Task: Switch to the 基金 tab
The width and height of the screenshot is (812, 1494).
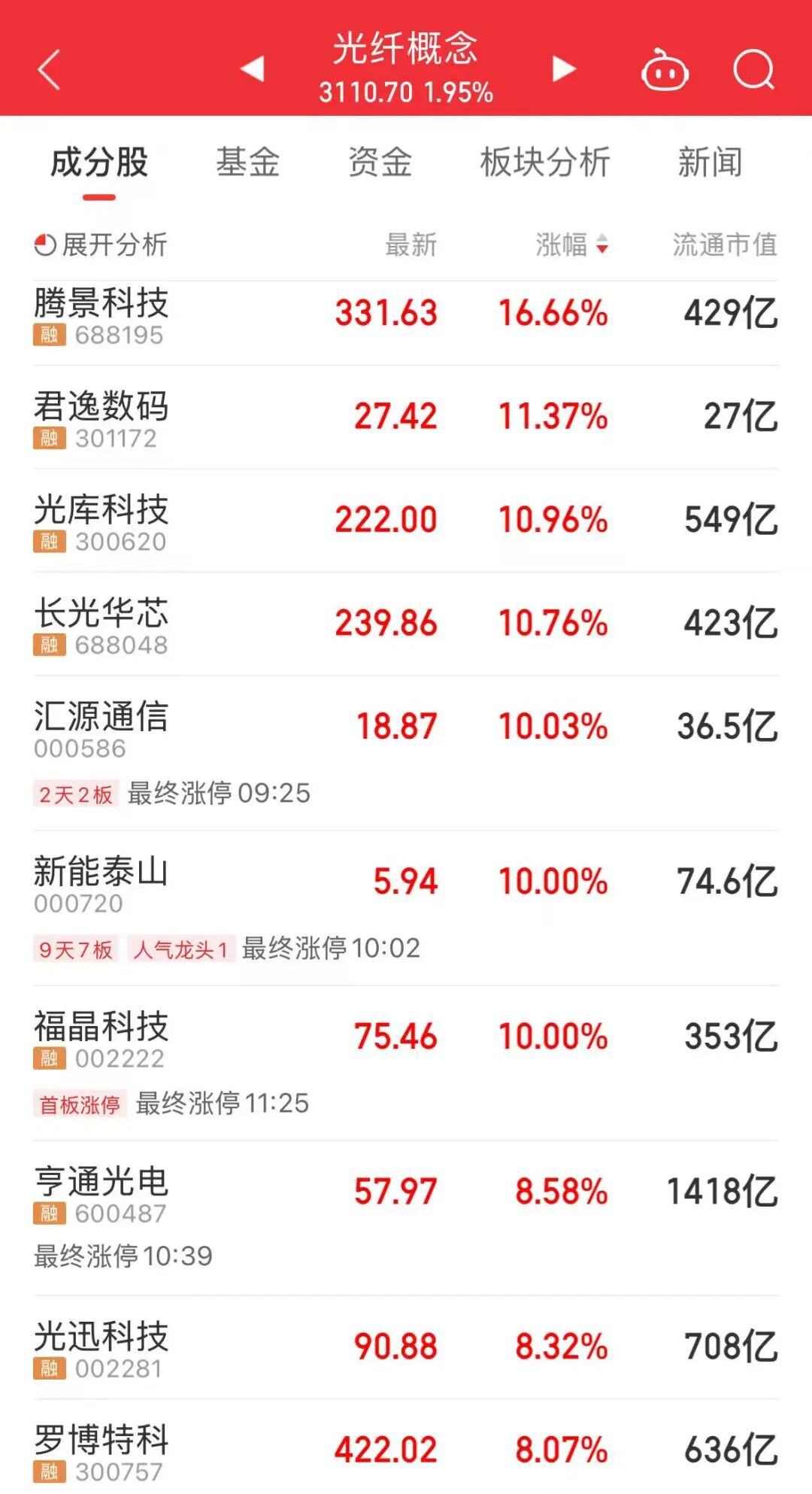Action: coord(248,162)
